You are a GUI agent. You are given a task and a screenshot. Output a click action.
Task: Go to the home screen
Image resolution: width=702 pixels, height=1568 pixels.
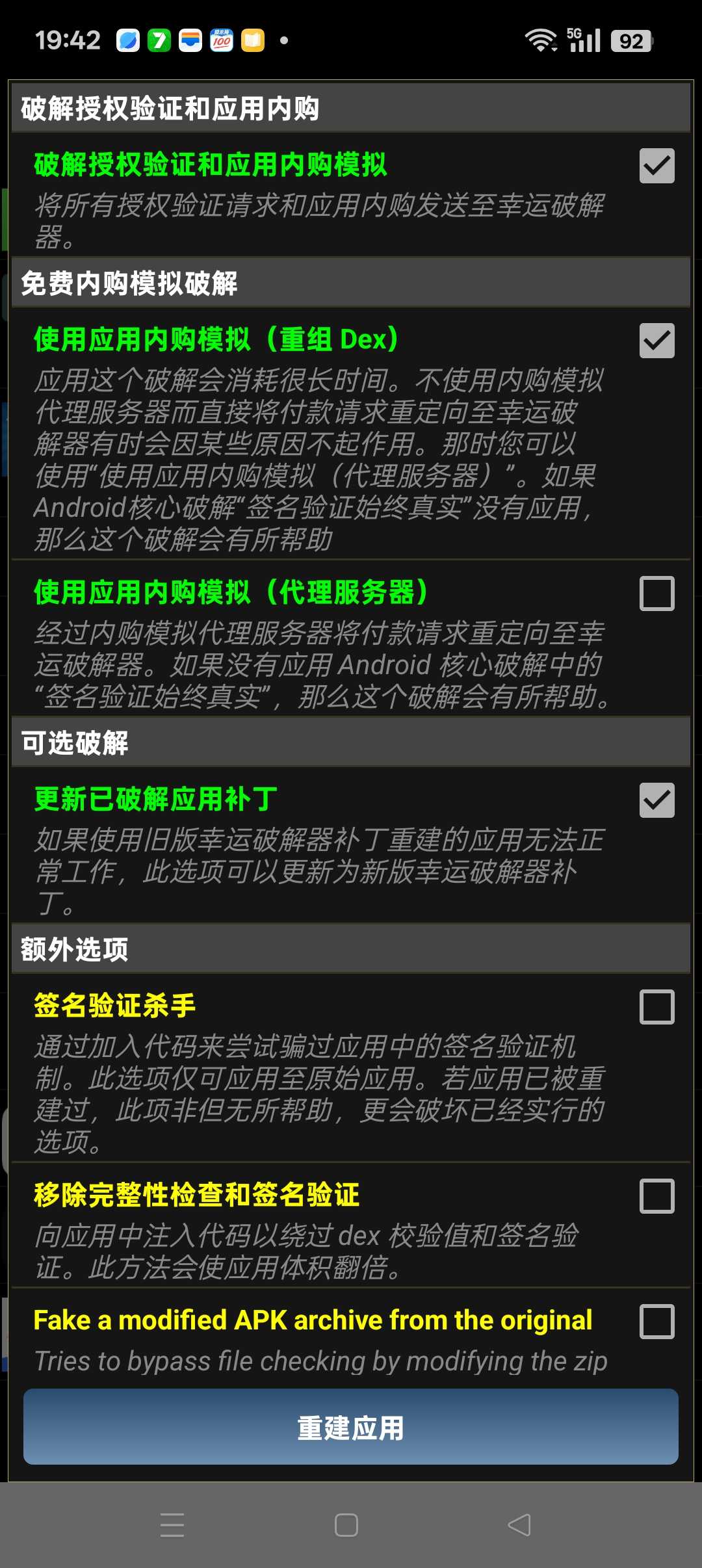(346, 1525)
